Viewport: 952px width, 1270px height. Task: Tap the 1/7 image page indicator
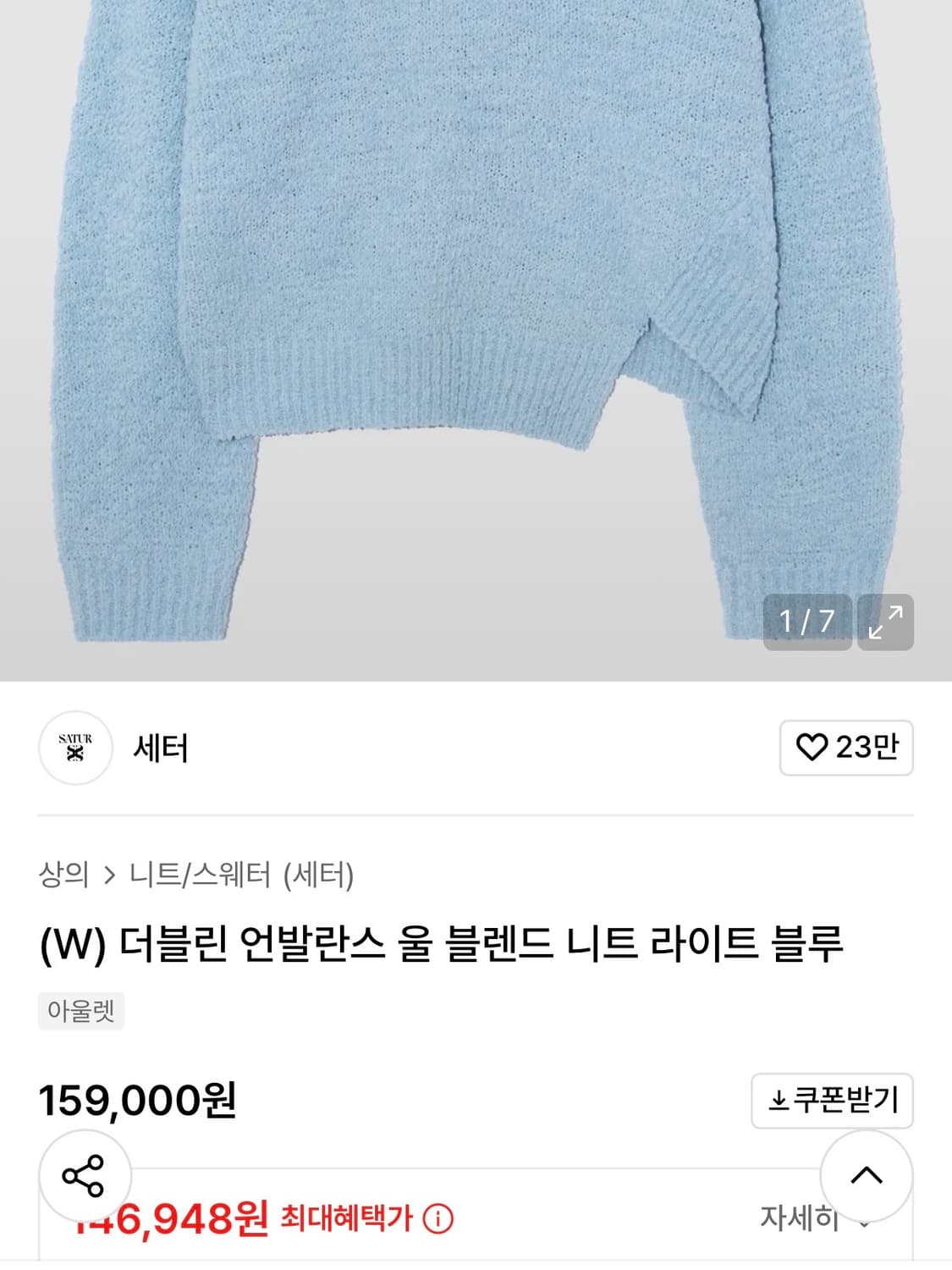click(x=806, y=621)
